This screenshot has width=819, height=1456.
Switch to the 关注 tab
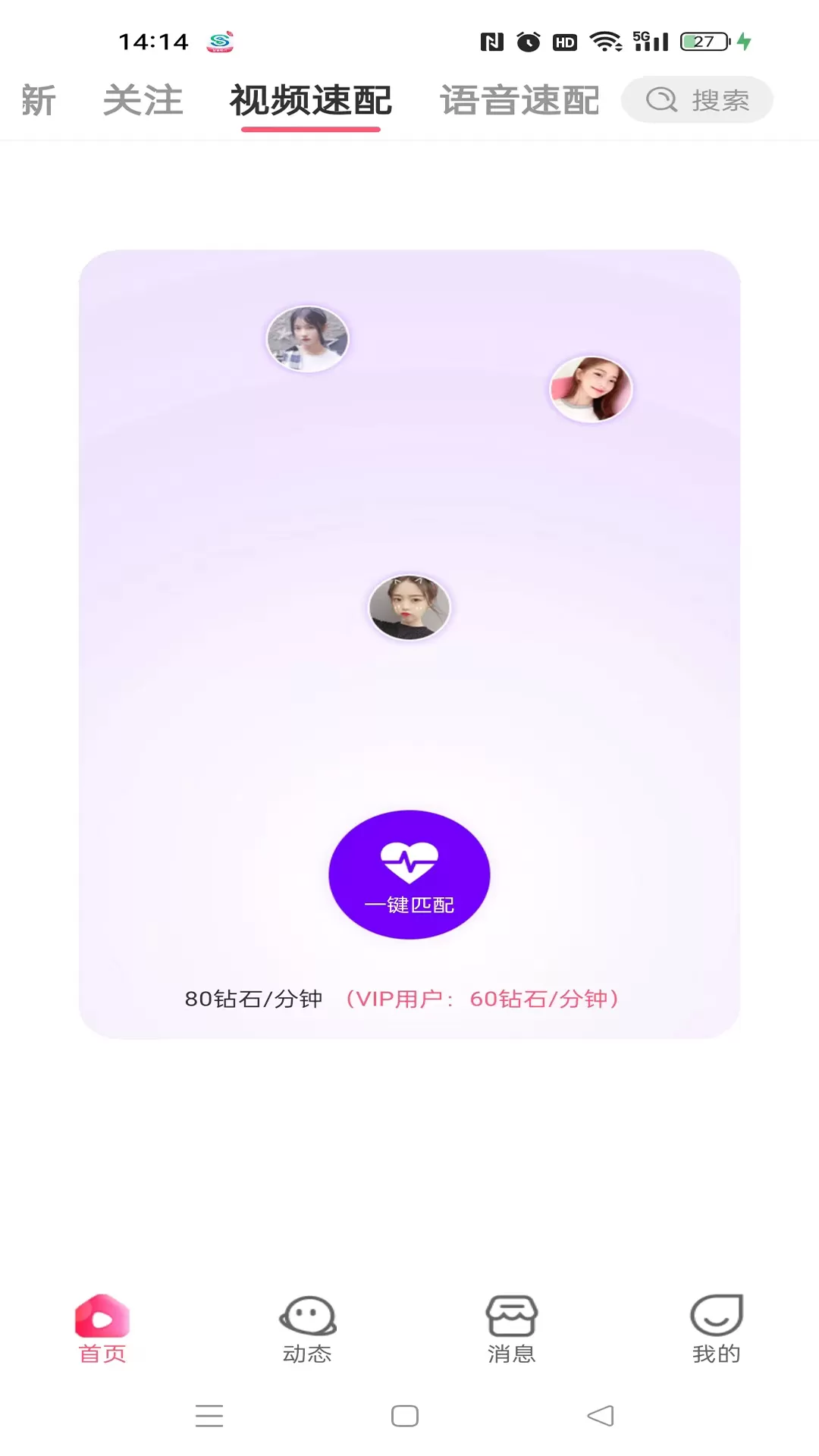[x=143, y=101]
